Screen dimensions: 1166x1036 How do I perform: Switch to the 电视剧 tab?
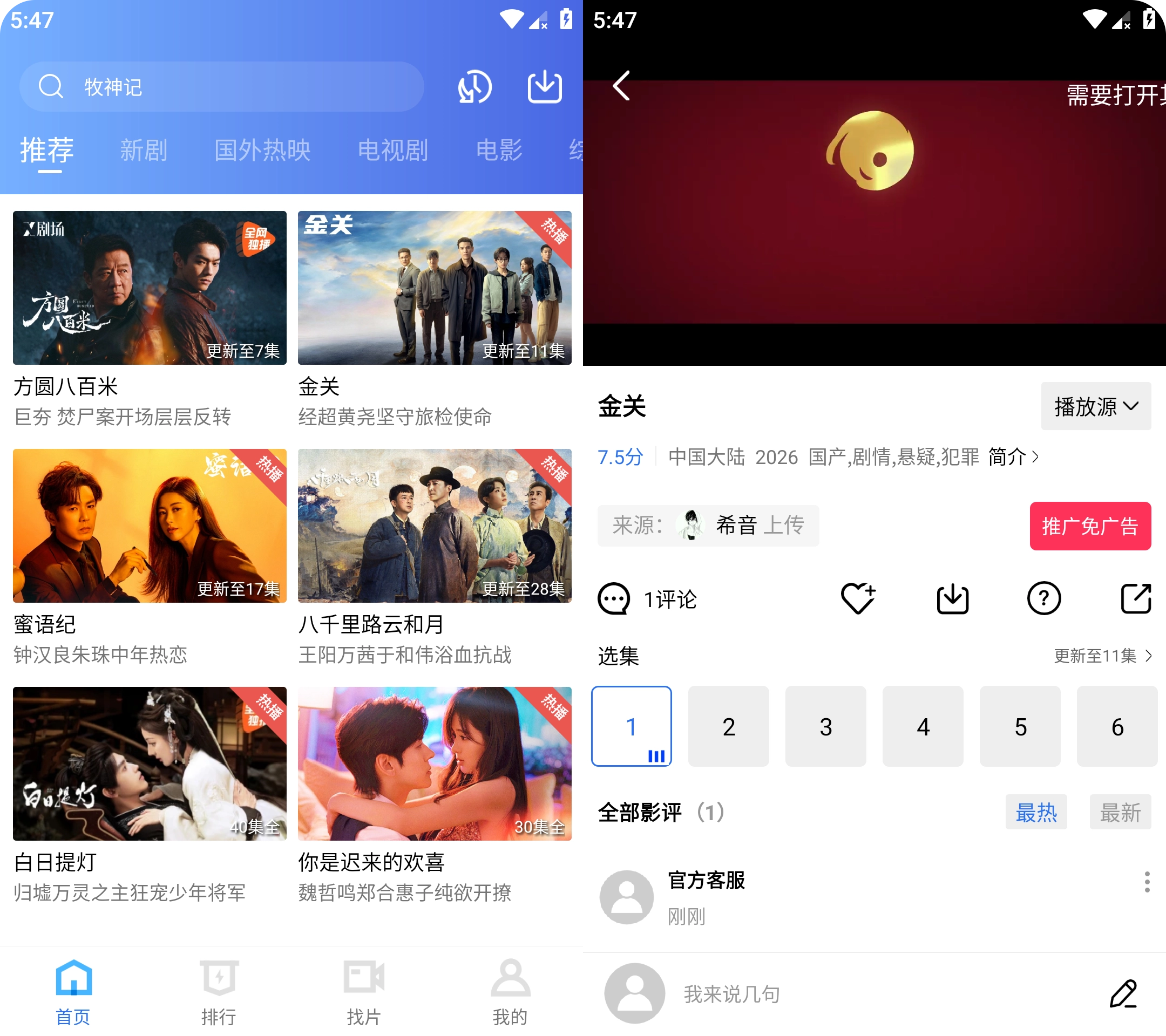coord(392,150)
